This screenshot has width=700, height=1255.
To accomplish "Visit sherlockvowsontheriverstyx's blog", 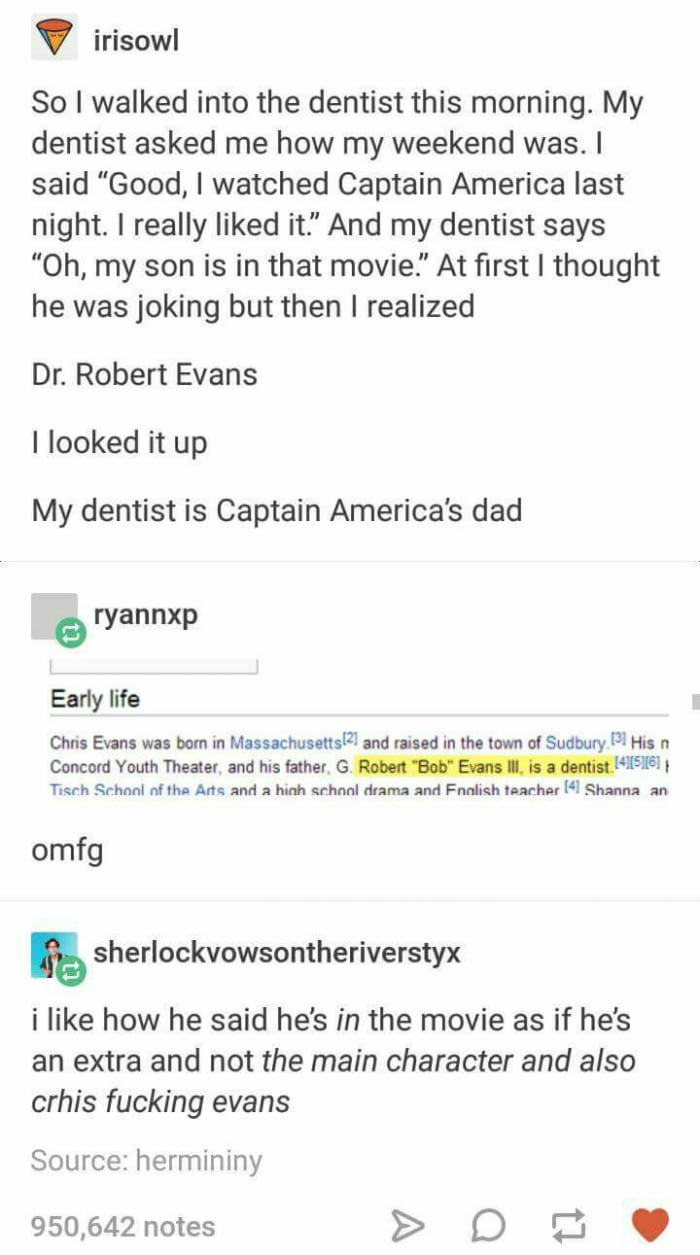I will pos(277,951).
